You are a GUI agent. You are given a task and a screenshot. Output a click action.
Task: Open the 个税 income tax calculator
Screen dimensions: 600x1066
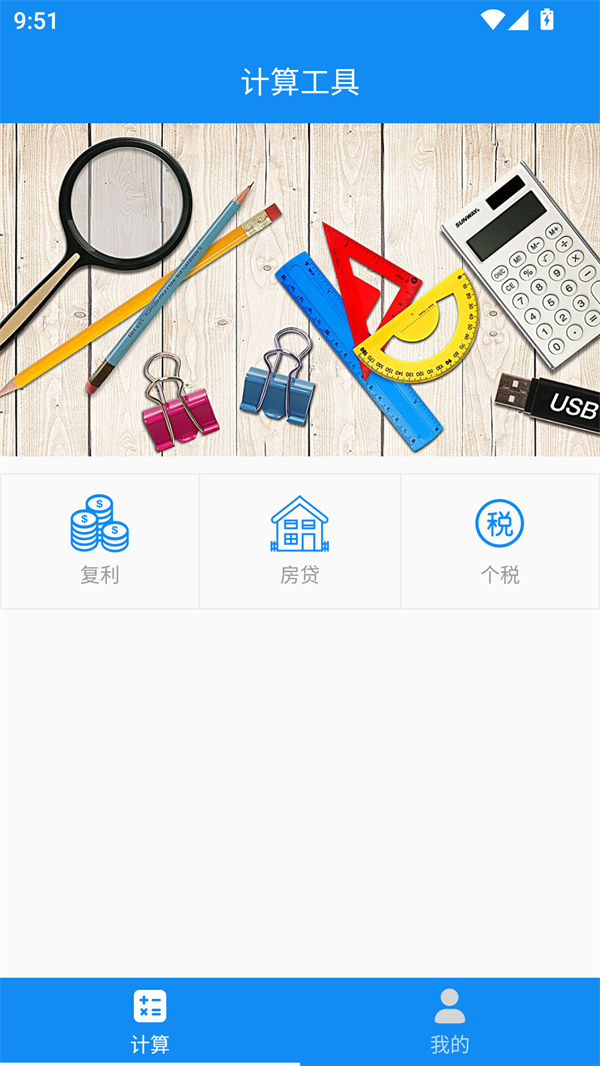tap(500, 540)
